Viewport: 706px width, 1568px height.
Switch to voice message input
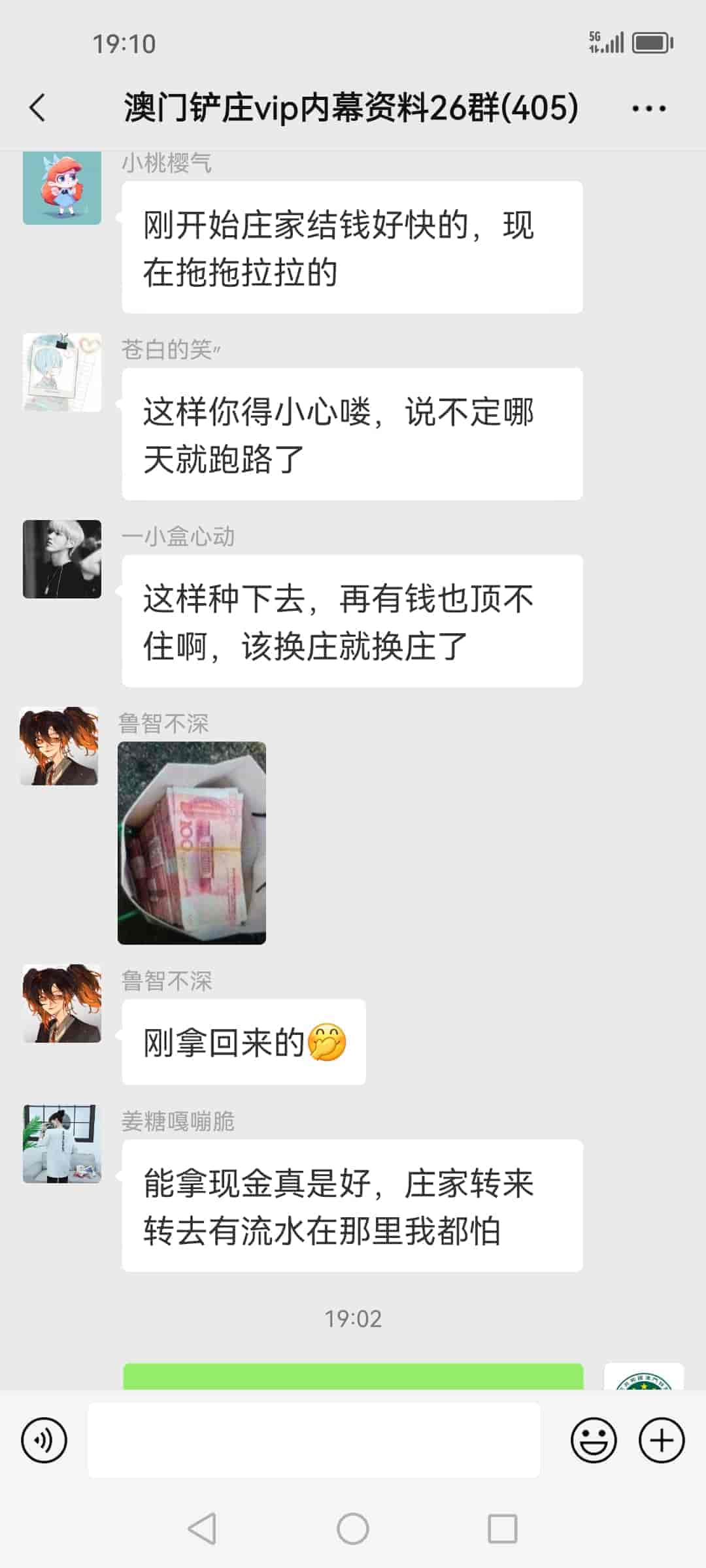click(x=44, y=1440)
